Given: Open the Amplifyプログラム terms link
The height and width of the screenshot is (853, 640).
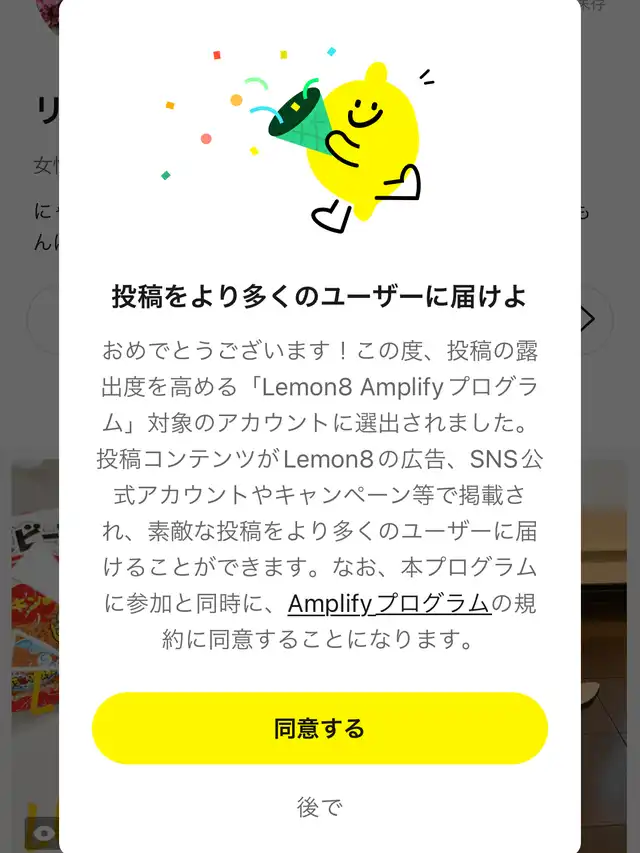Looking at the screenshot, I should point(389,603).
